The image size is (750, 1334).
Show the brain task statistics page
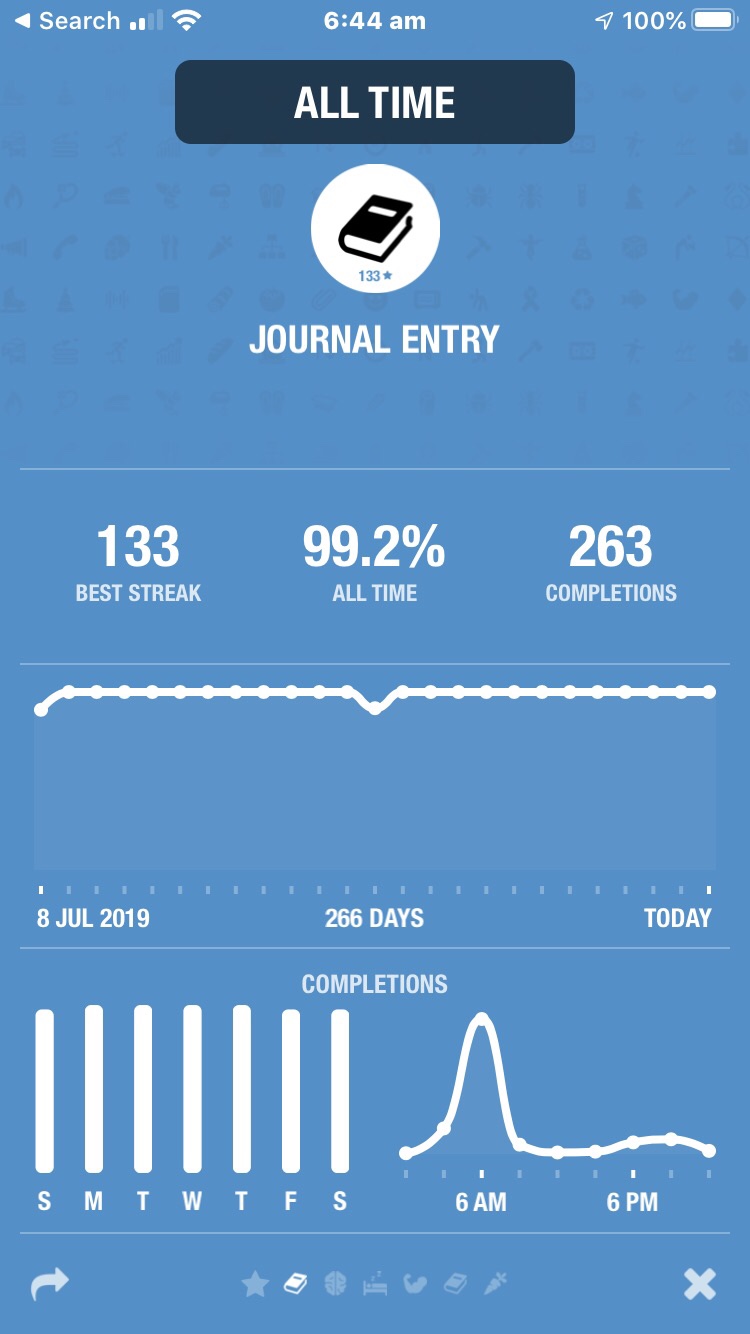pos(335,1284)
